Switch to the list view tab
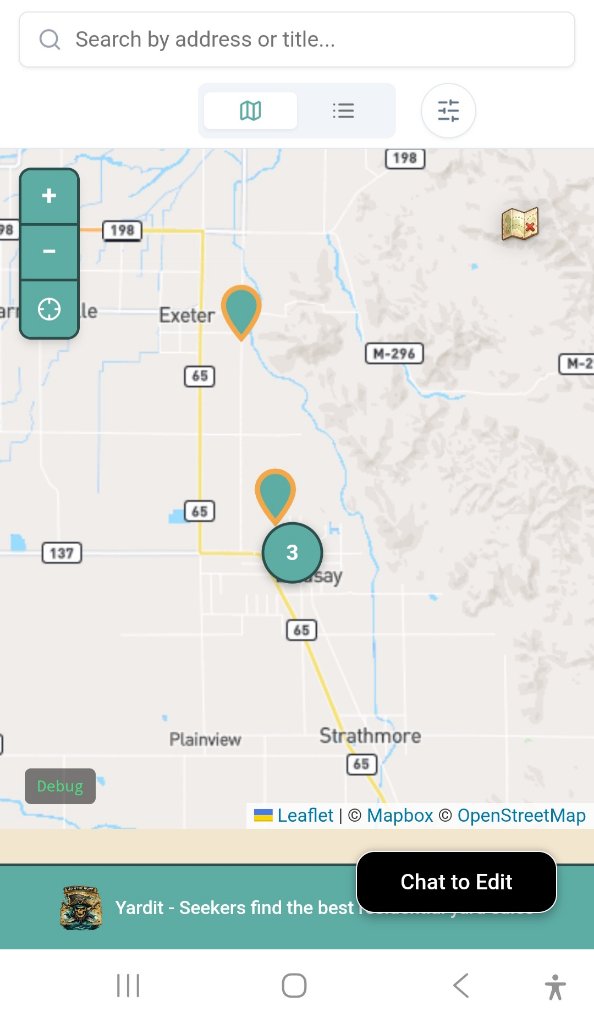Screen dimensions: 594x1024 pos(343,110)
